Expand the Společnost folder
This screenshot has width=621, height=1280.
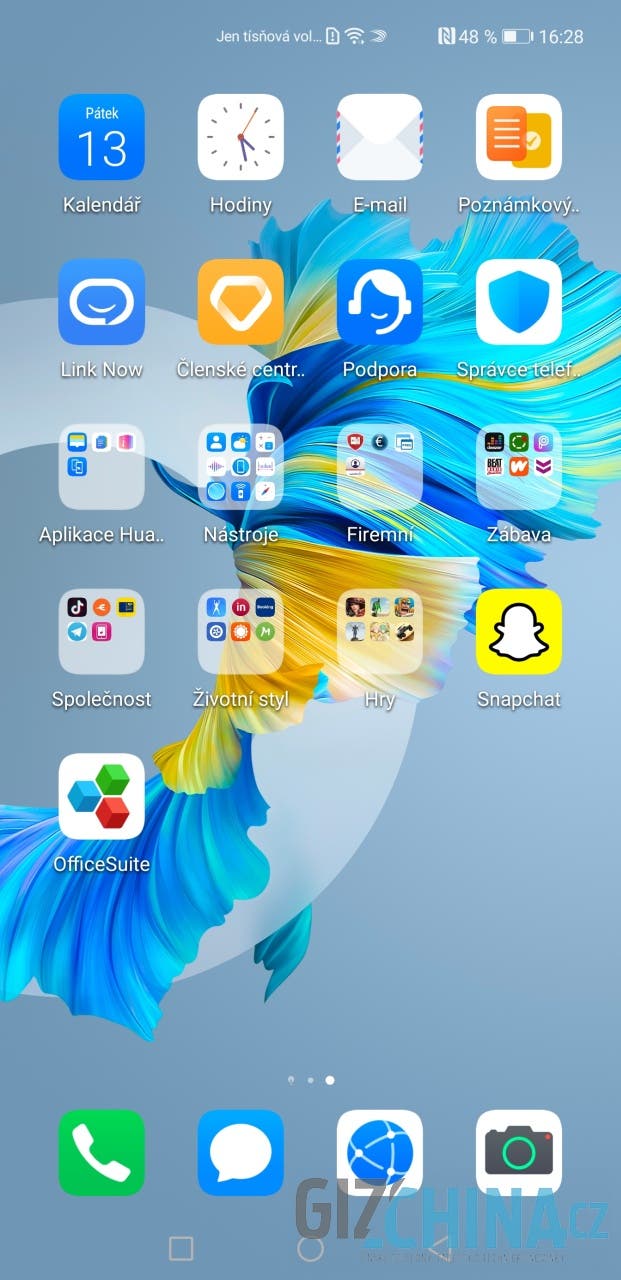[101, 632]
